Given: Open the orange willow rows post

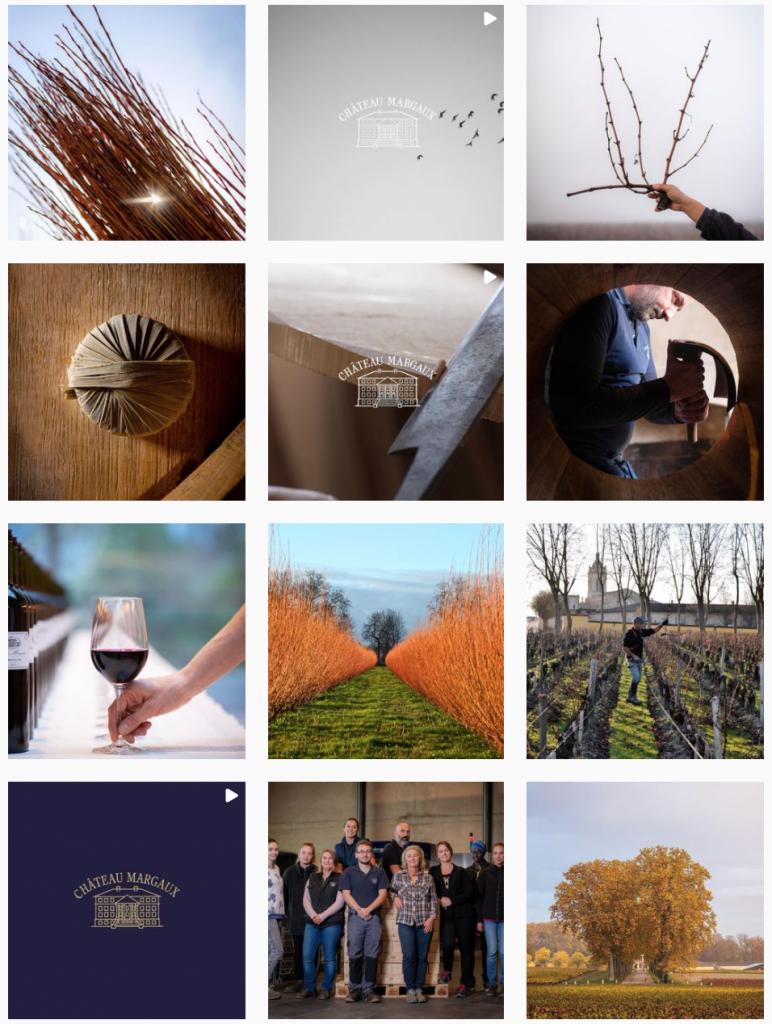Looking at the screenshot, I should point(385,640).
